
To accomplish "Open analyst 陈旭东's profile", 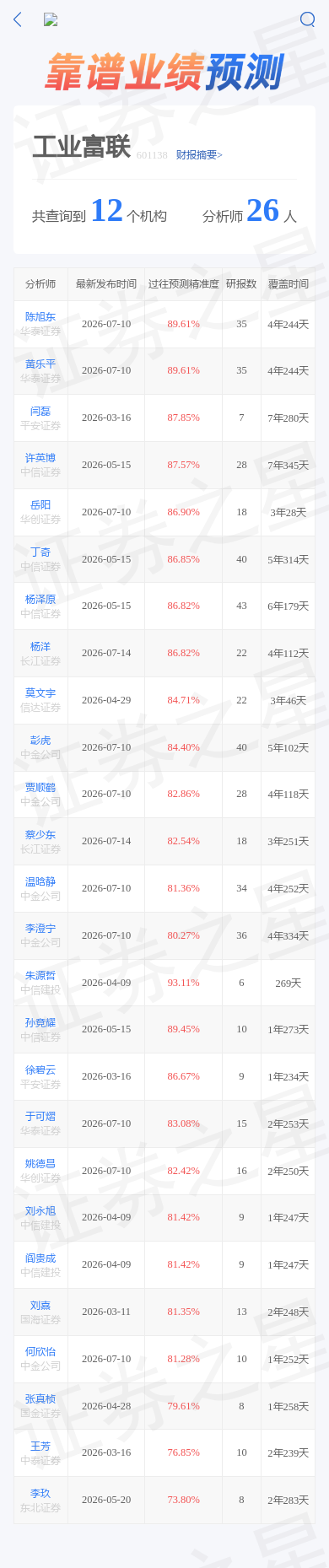I will coord(40,317).
